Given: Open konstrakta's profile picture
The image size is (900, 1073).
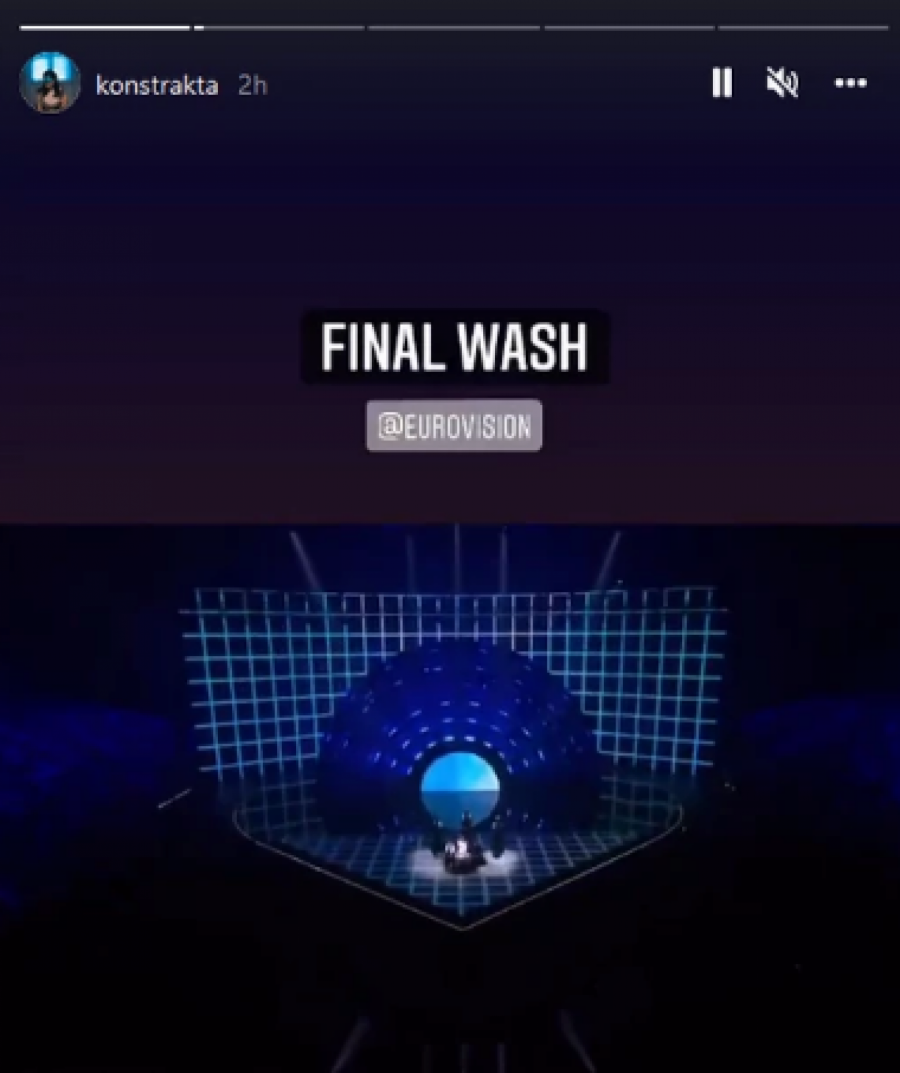Looking at the screenshot, I should (x=50, y=83).
